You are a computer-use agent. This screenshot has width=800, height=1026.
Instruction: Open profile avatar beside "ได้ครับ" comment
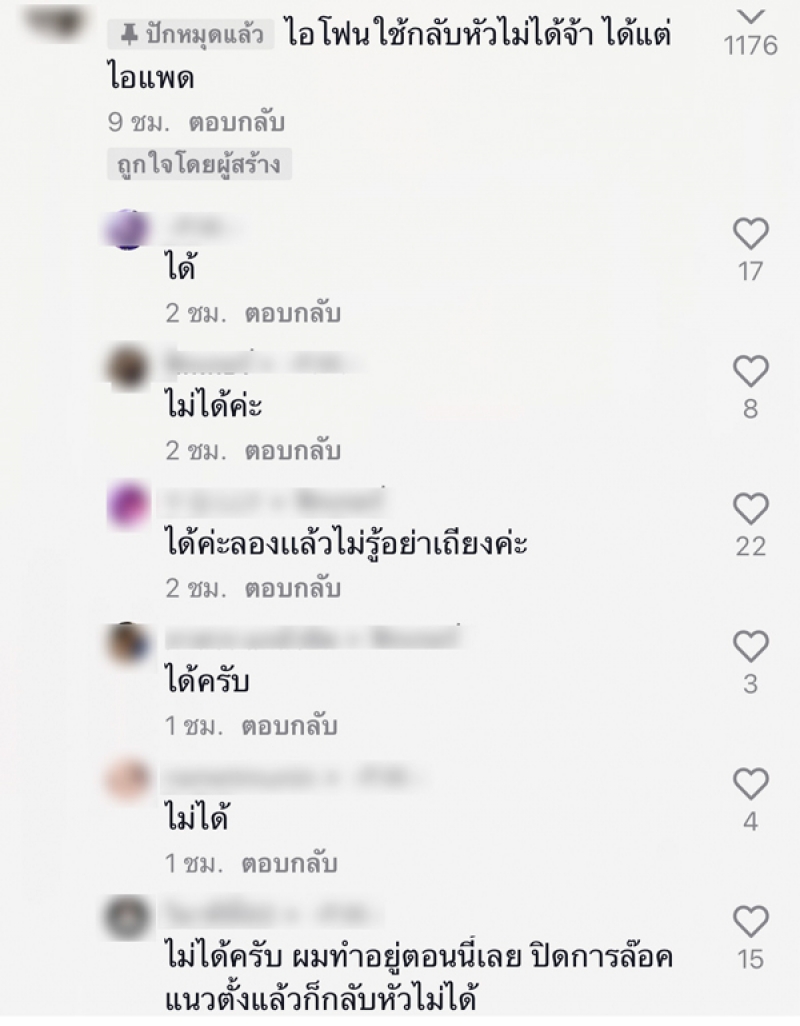tap(128, 642)
